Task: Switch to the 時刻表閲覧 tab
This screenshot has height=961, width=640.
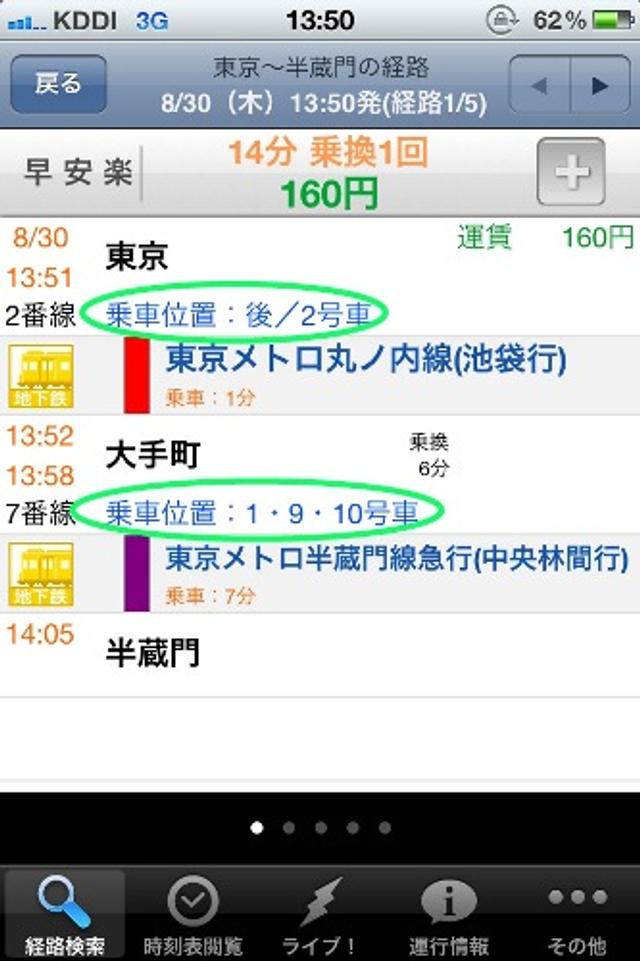Action: [193, 915]
